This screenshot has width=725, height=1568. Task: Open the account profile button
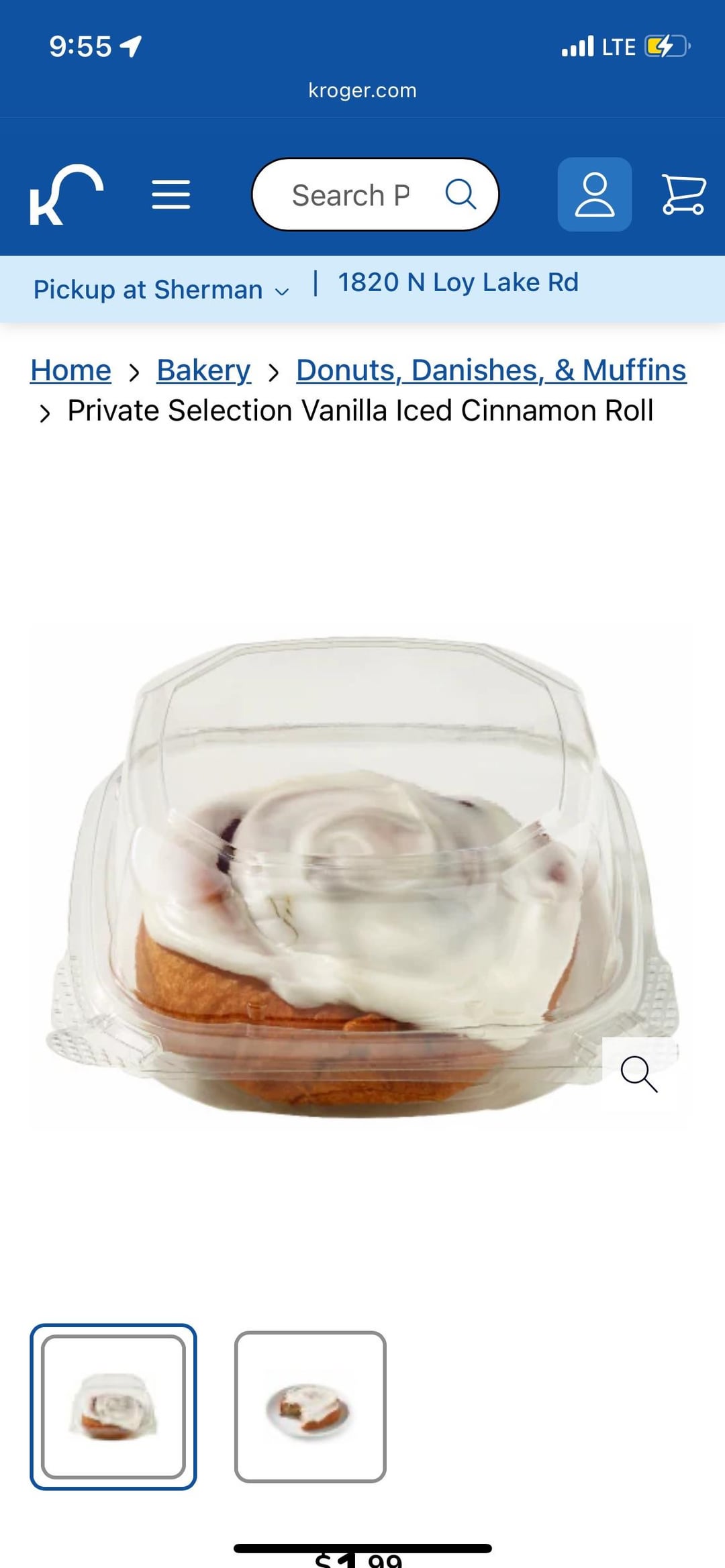coord(594,195)
